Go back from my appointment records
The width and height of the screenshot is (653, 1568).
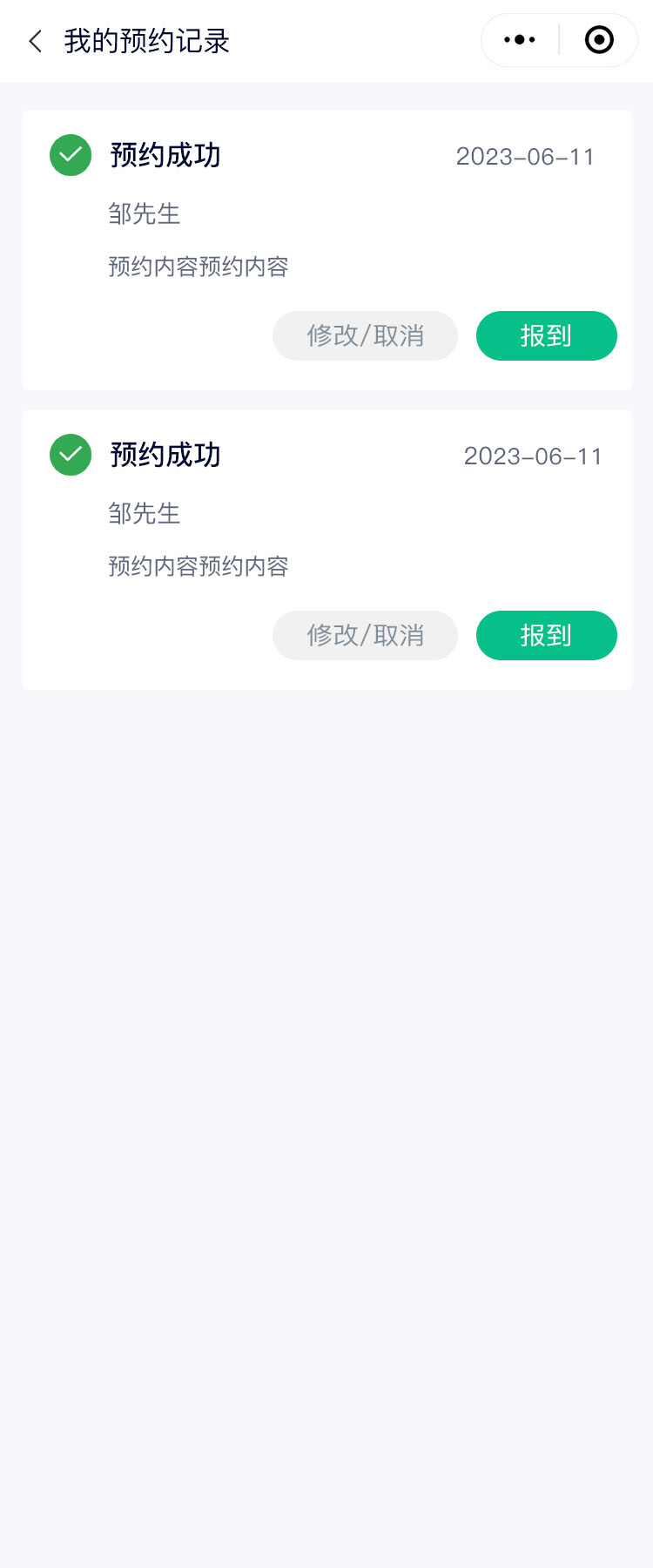tap(36, 41)
